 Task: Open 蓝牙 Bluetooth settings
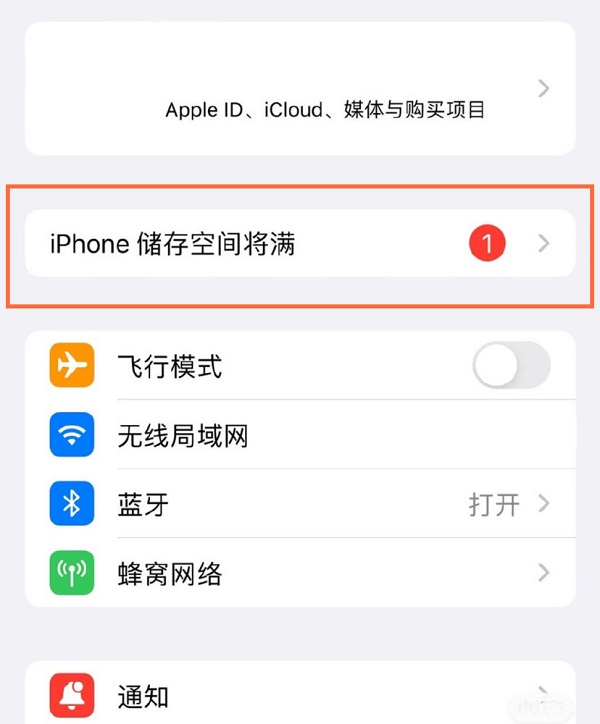click(300, 504)
